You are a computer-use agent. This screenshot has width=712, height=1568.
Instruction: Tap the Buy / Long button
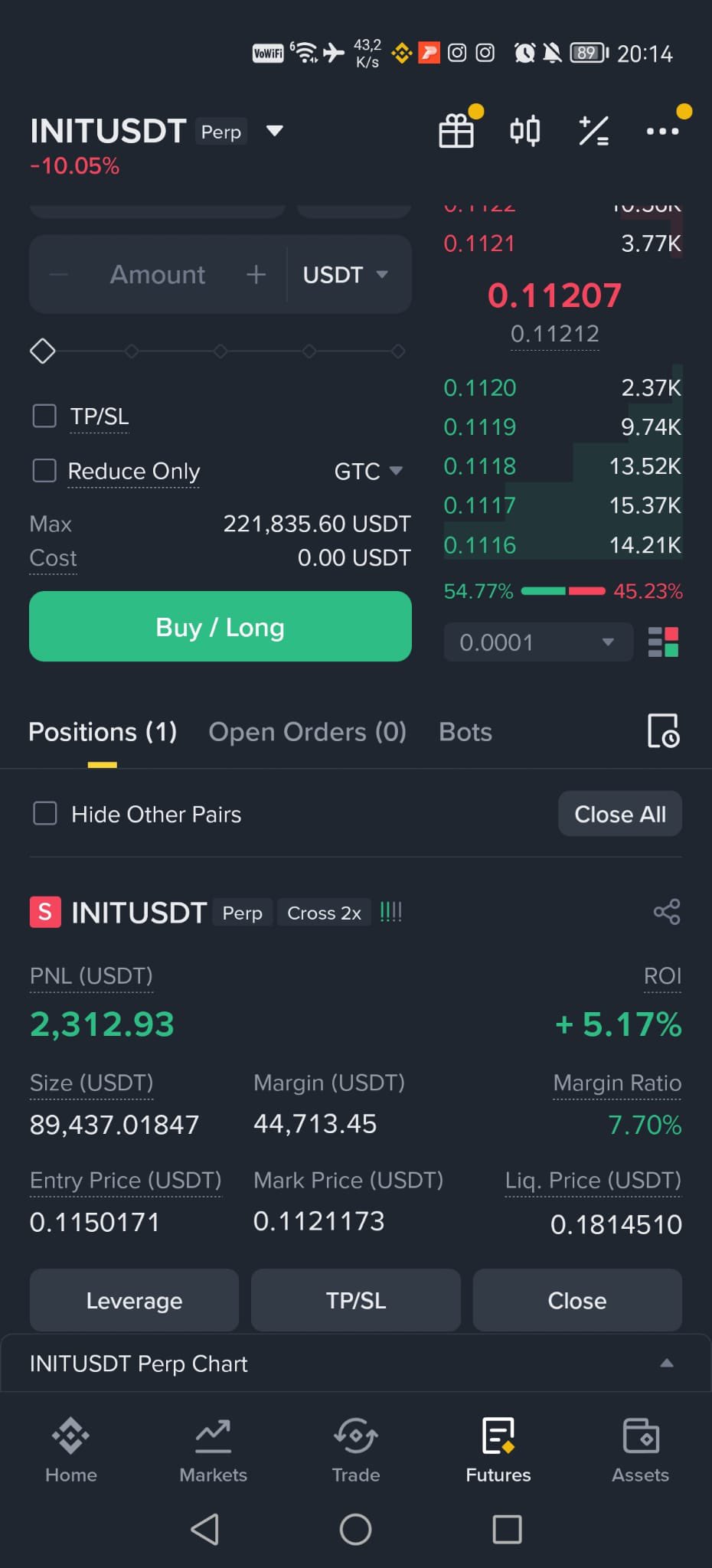[220, 626]
